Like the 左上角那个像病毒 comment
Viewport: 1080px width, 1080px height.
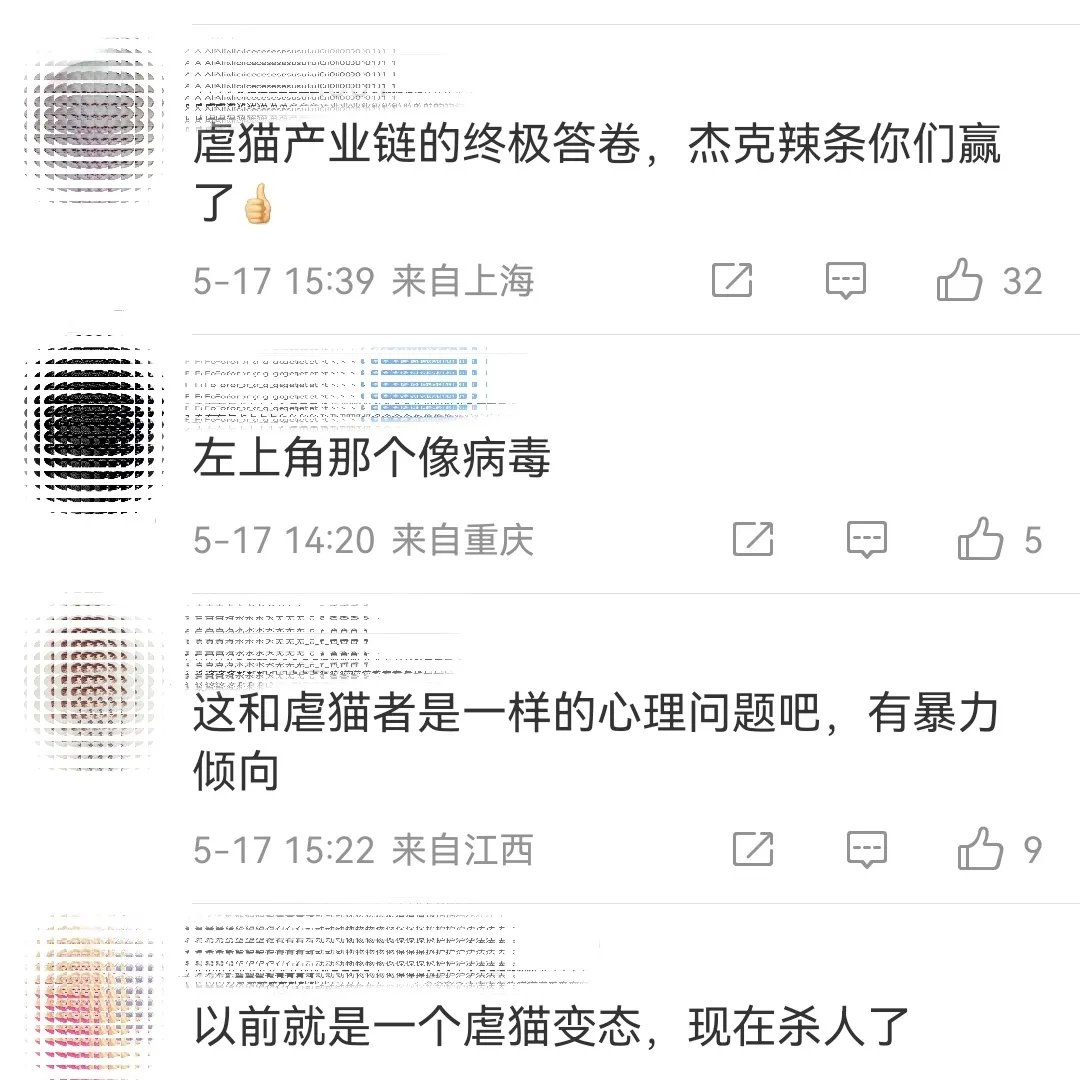coord(980,540)
